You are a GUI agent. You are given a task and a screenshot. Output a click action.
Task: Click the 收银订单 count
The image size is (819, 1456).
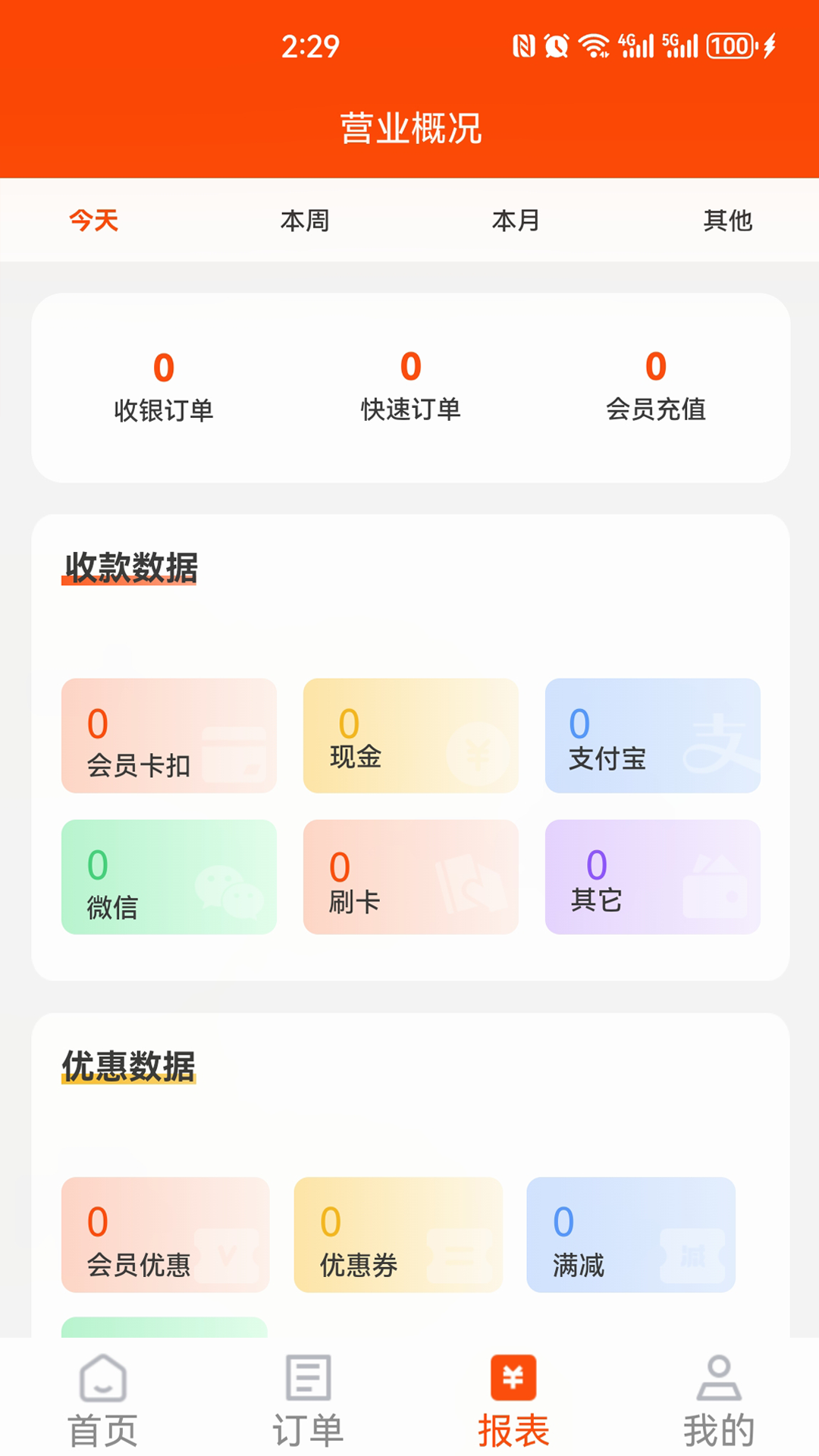164,387
